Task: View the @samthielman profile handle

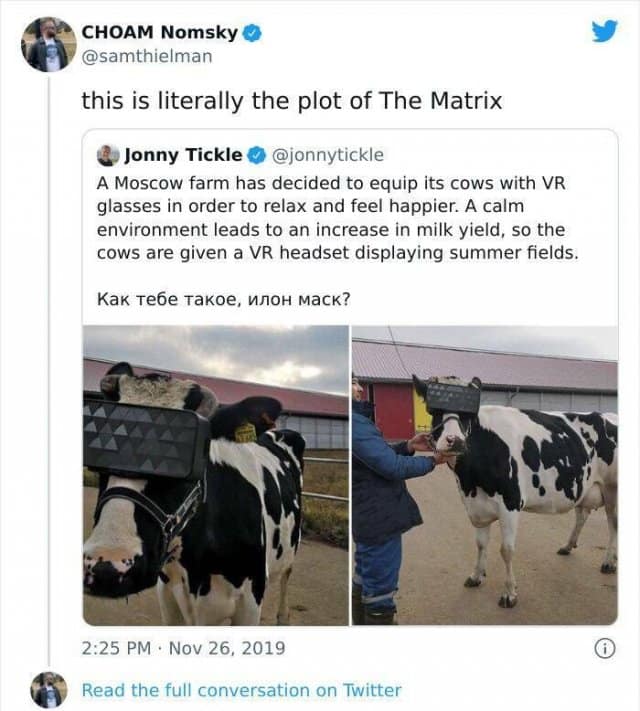Action: pos(147,56)
